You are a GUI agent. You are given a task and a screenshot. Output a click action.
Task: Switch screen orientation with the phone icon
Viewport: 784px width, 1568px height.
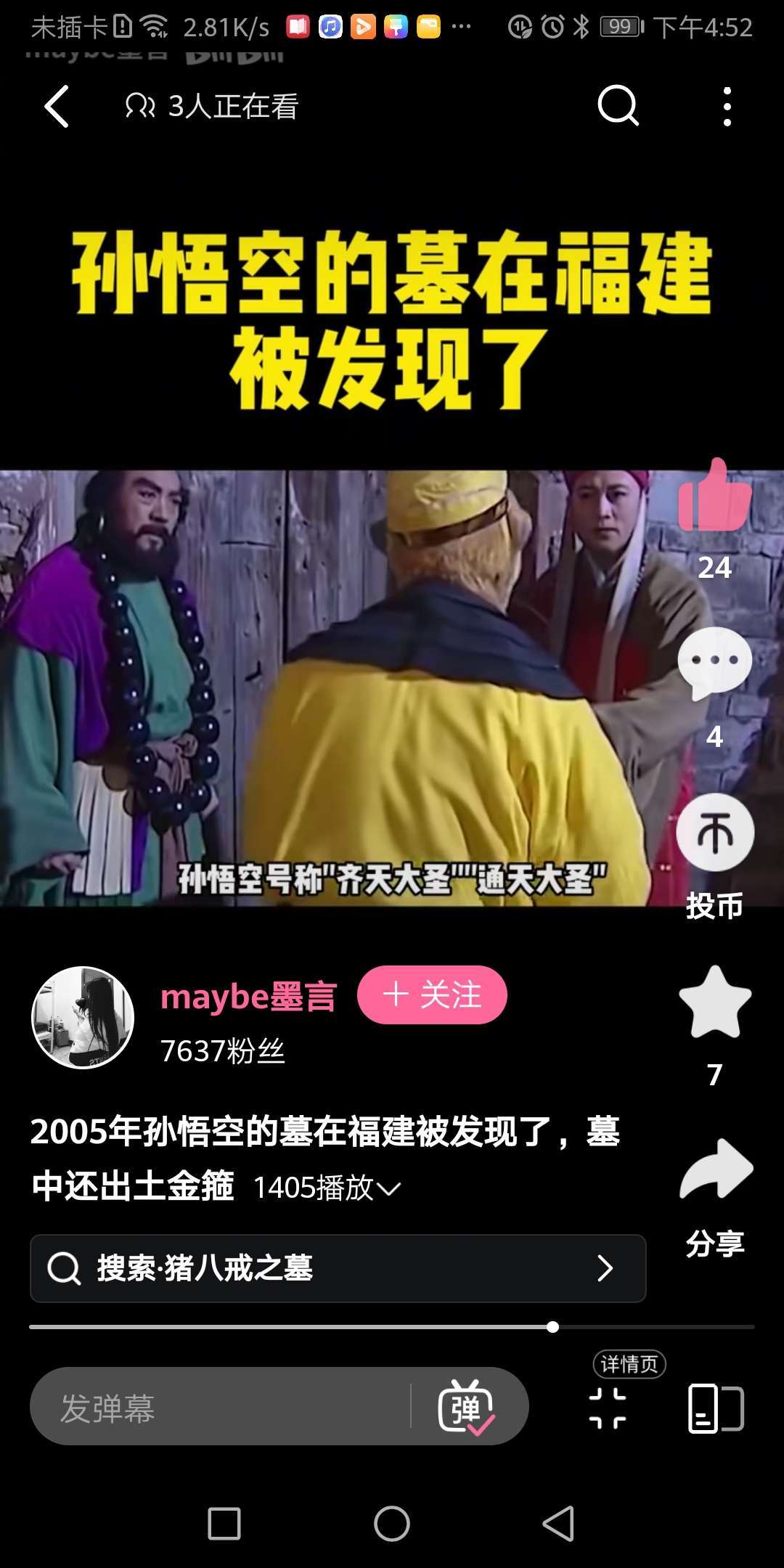715,1408
